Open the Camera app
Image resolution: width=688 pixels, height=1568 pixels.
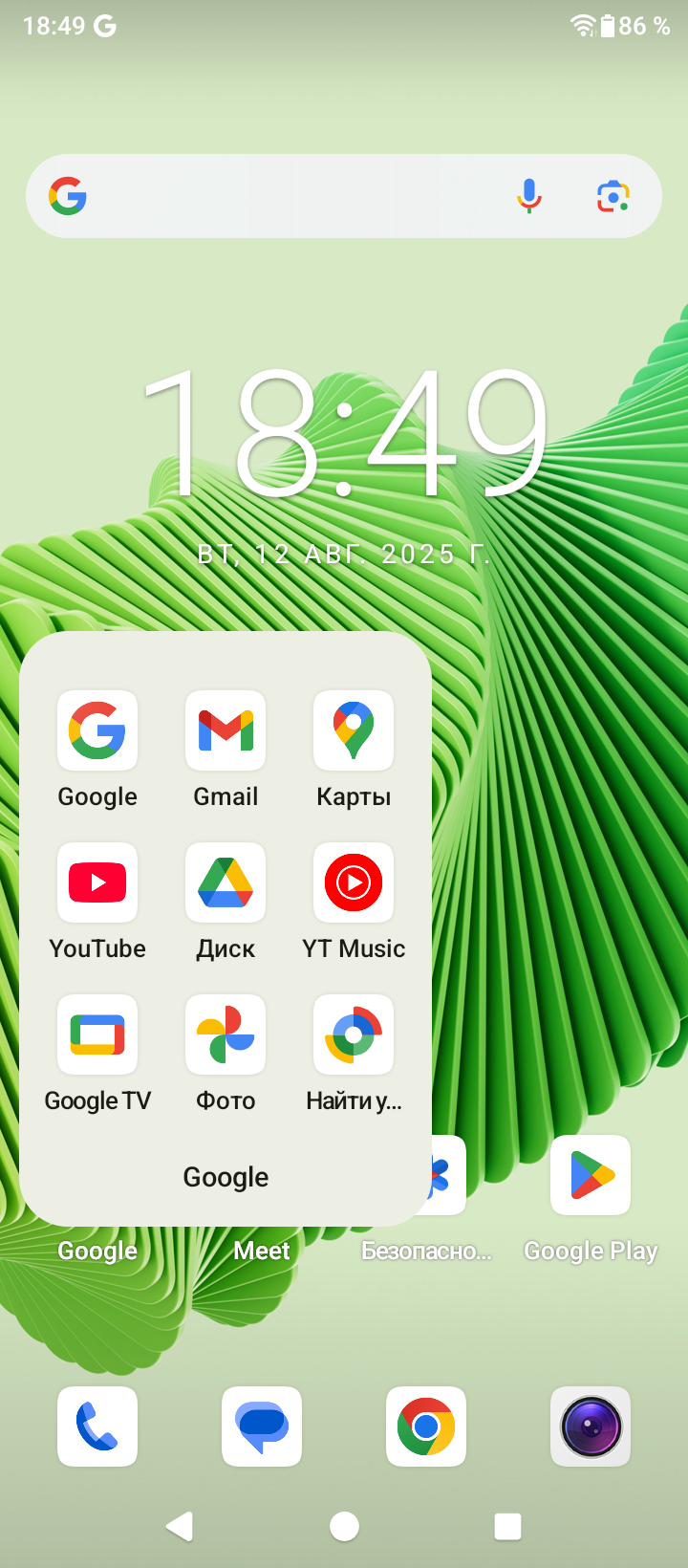click(x=591, y=1426)
